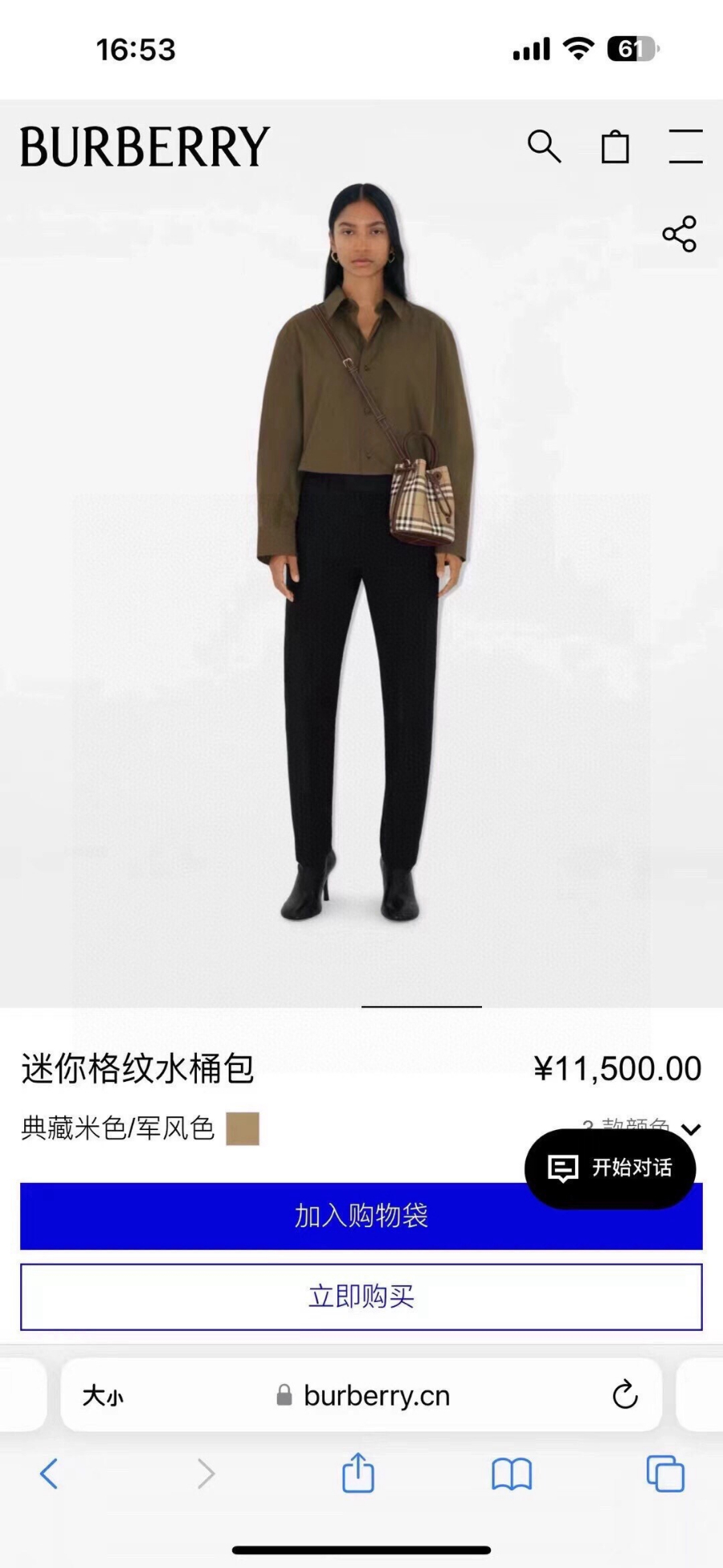Screen dimensions: 723x1568
Task: Share this product via the share icon
Action: (x=679, y=234)
